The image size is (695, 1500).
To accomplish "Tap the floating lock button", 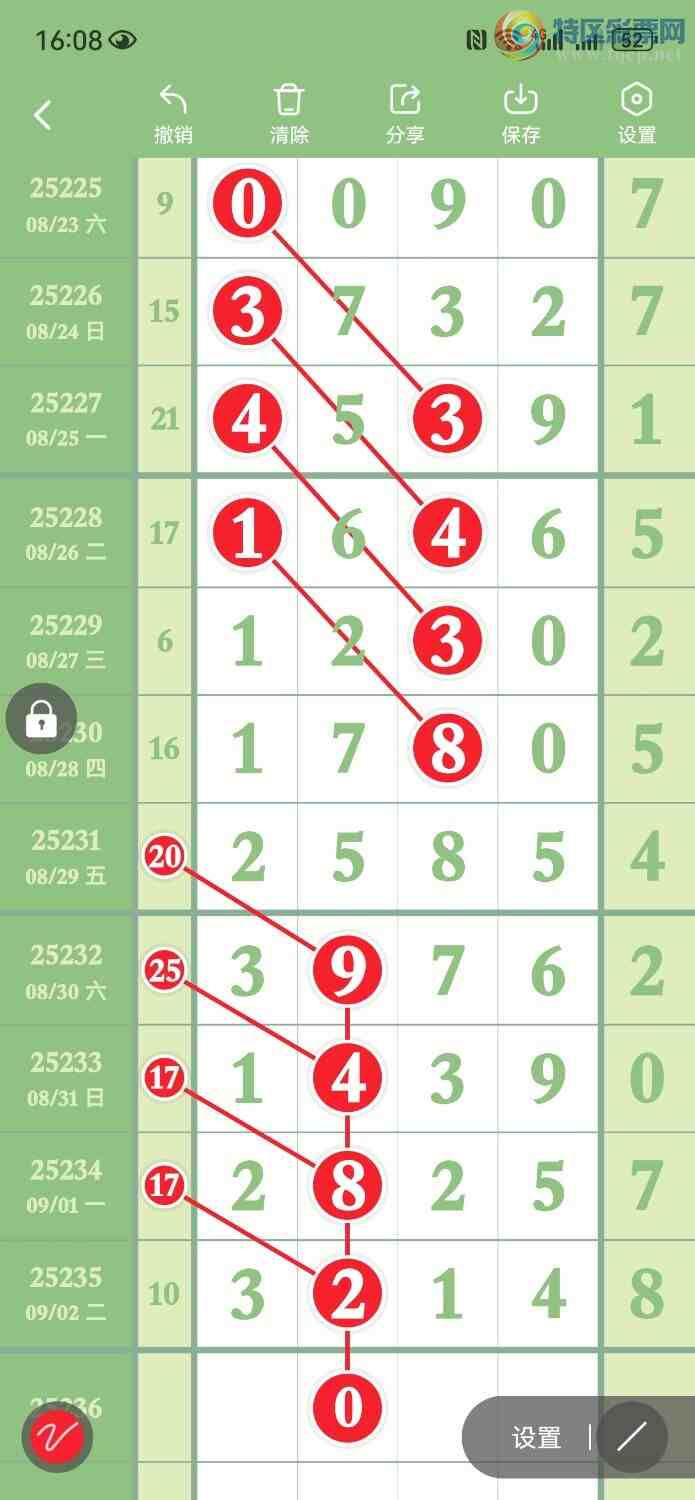I will (x=40, y=718).
